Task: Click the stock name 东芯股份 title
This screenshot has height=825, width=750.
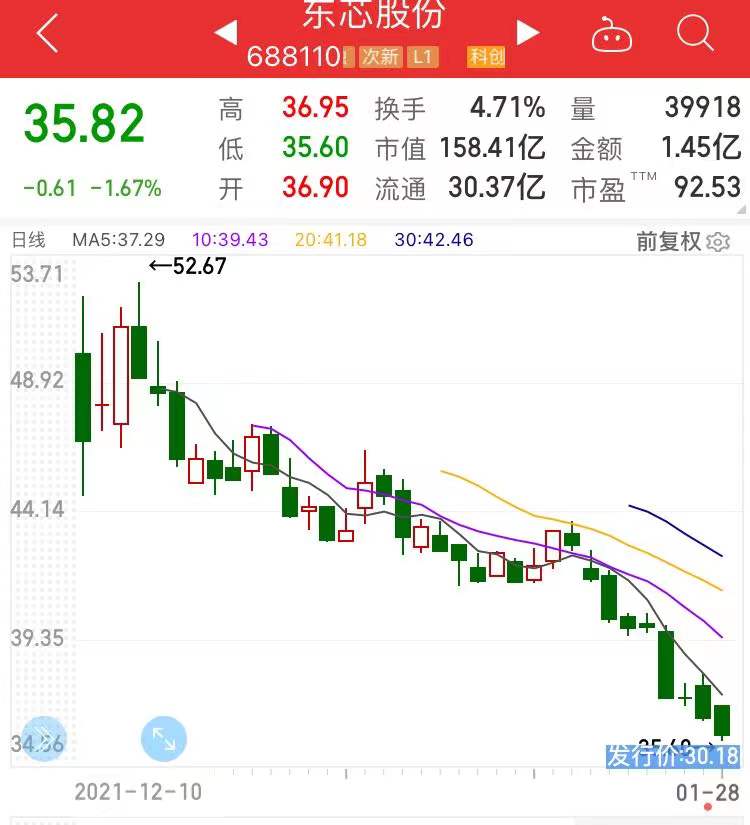Action: (373, 18)
